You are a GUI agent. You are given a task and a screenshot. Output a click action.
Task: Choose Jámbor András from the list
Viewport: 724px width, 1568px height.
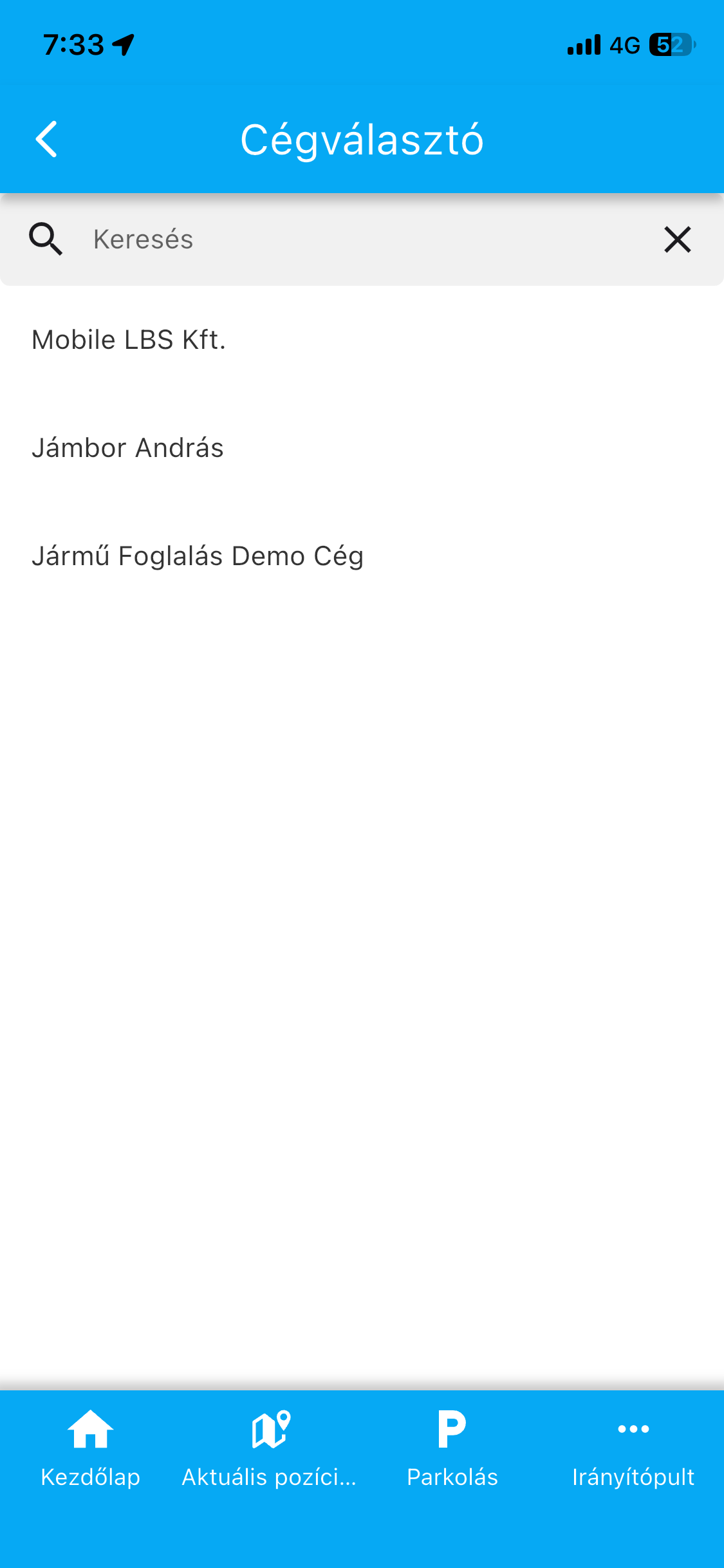[x=127, y=448]
